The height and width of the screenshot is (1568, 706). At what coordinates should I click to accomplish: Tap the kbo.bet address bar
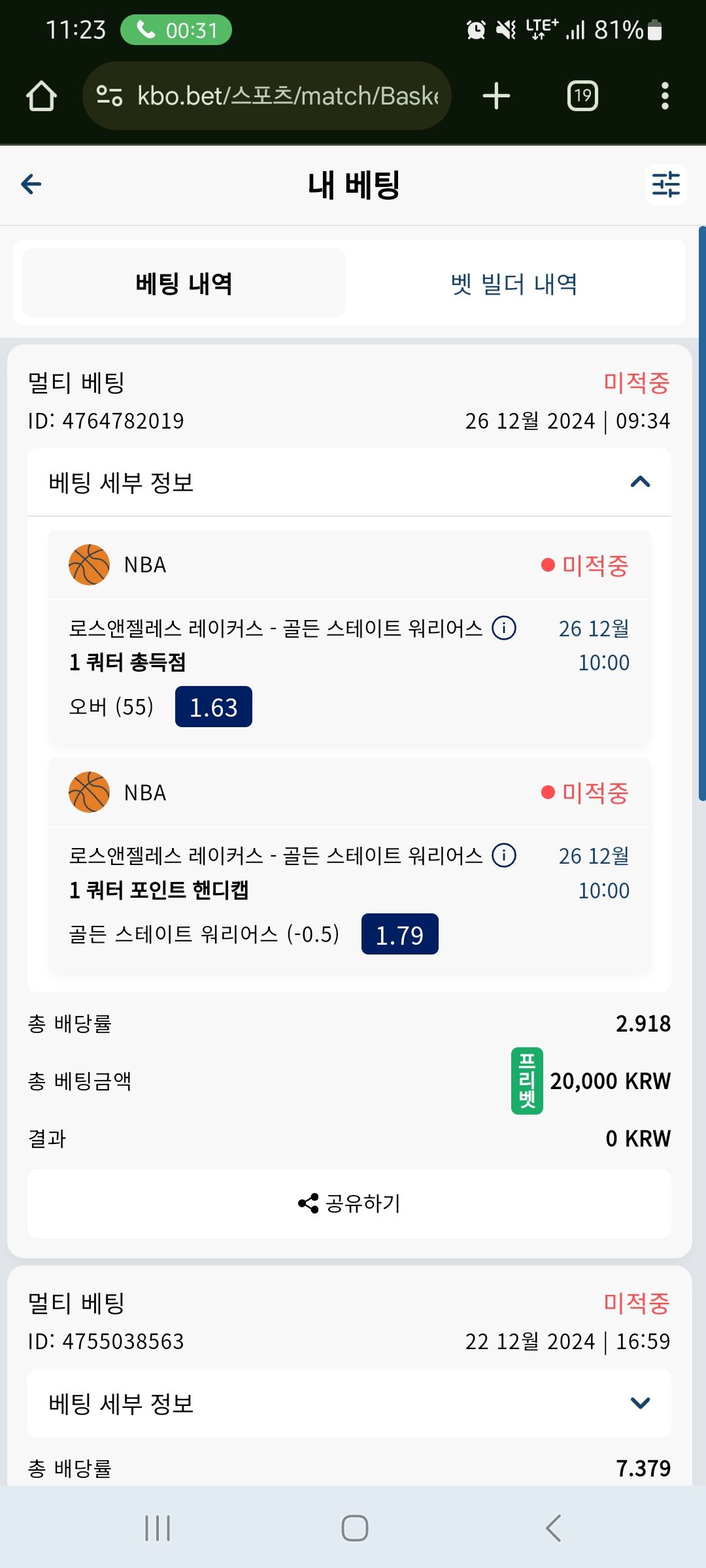coord(267,96)
